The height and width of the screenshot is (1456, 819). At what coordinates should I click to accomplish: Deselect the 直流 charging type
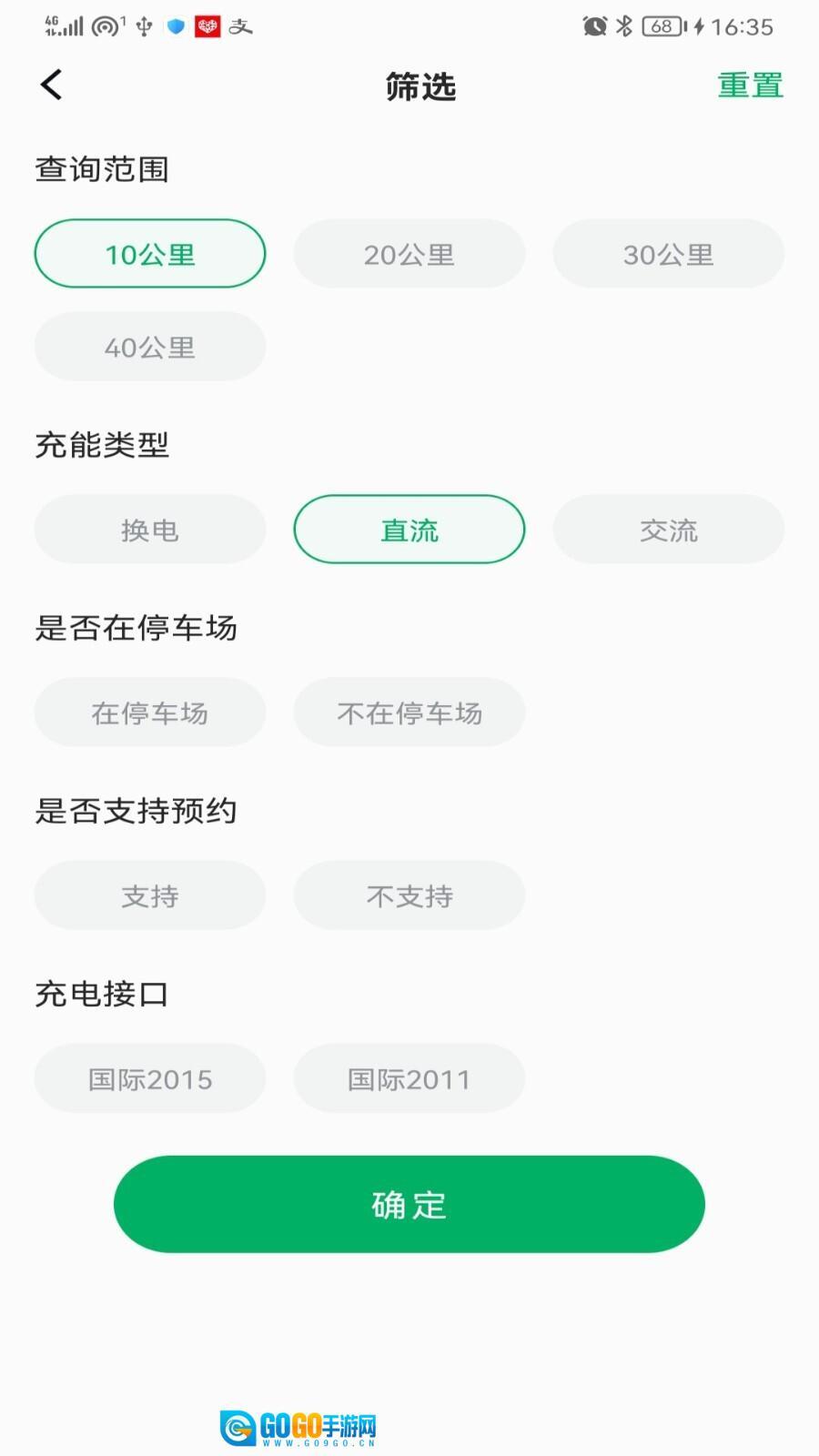[409, 529]
